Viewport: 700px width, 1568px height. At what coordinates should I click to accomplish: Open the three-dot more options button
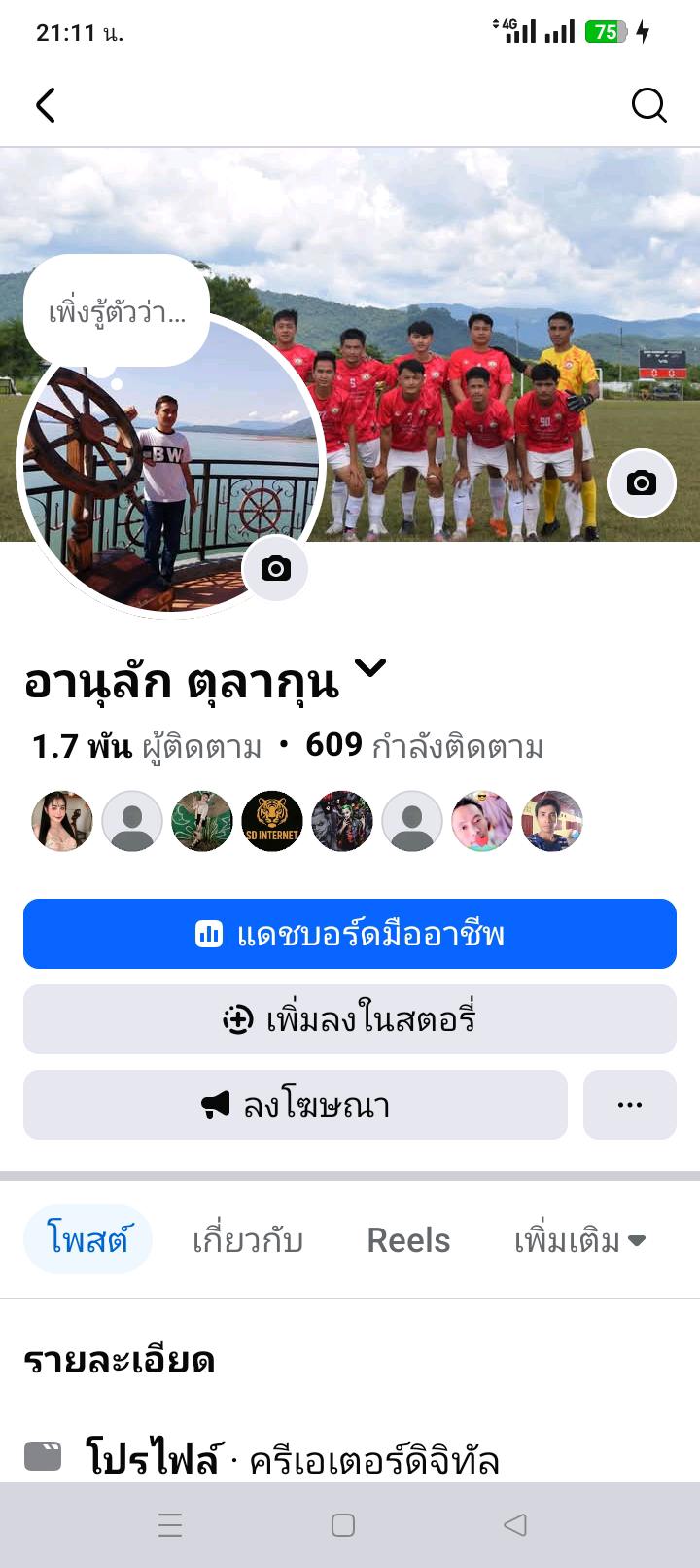(x=630, y=1105)
